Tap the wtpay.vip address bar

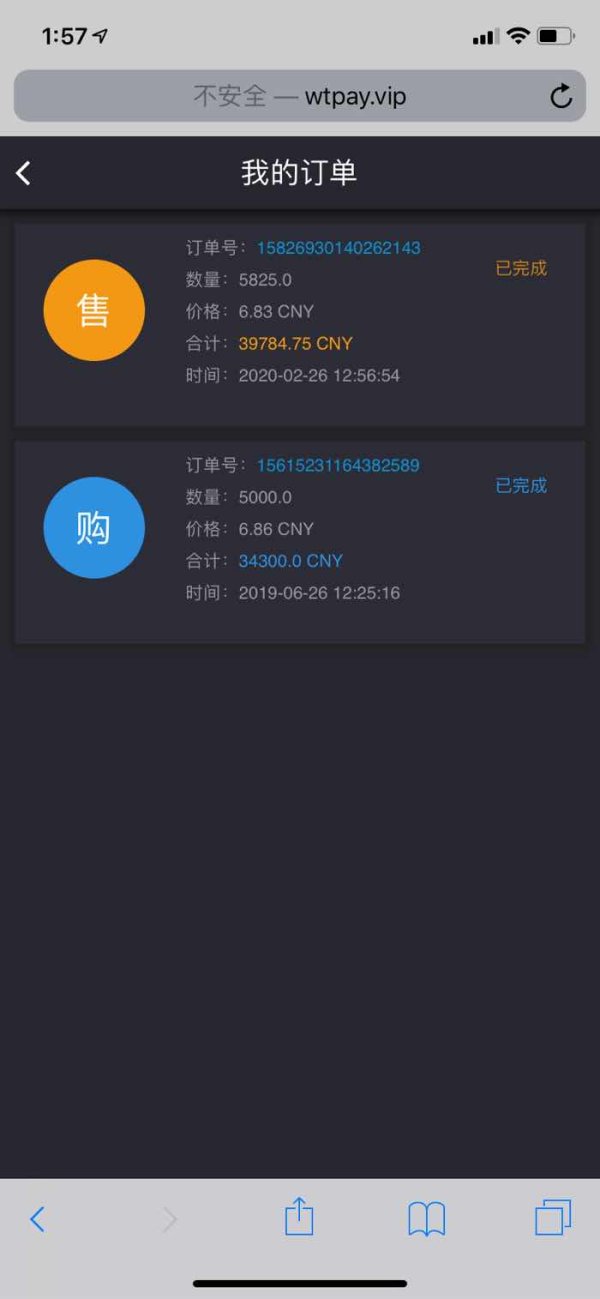(299, 96)
